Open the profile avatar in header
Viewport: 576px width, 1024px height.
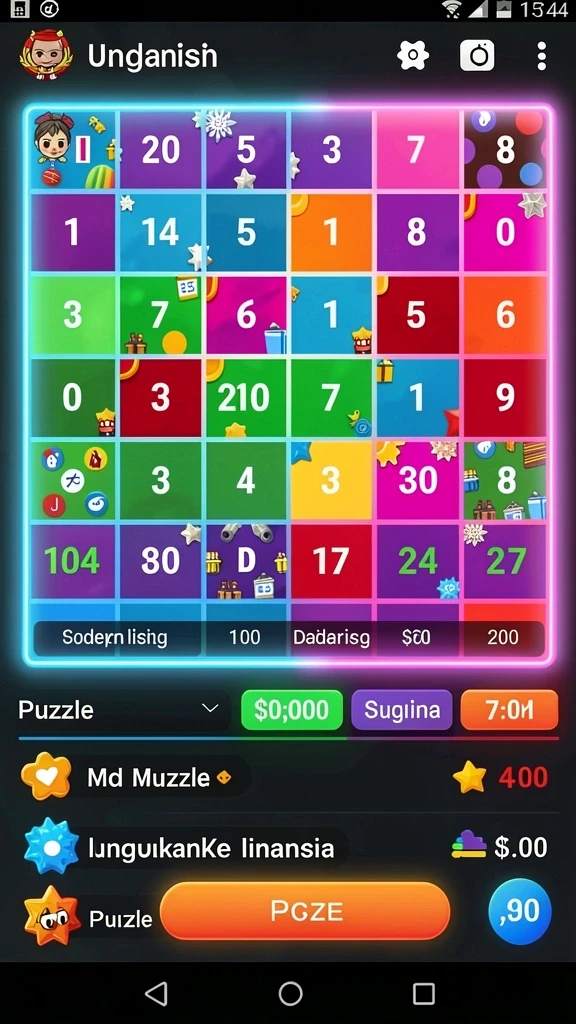coord(45,54)
